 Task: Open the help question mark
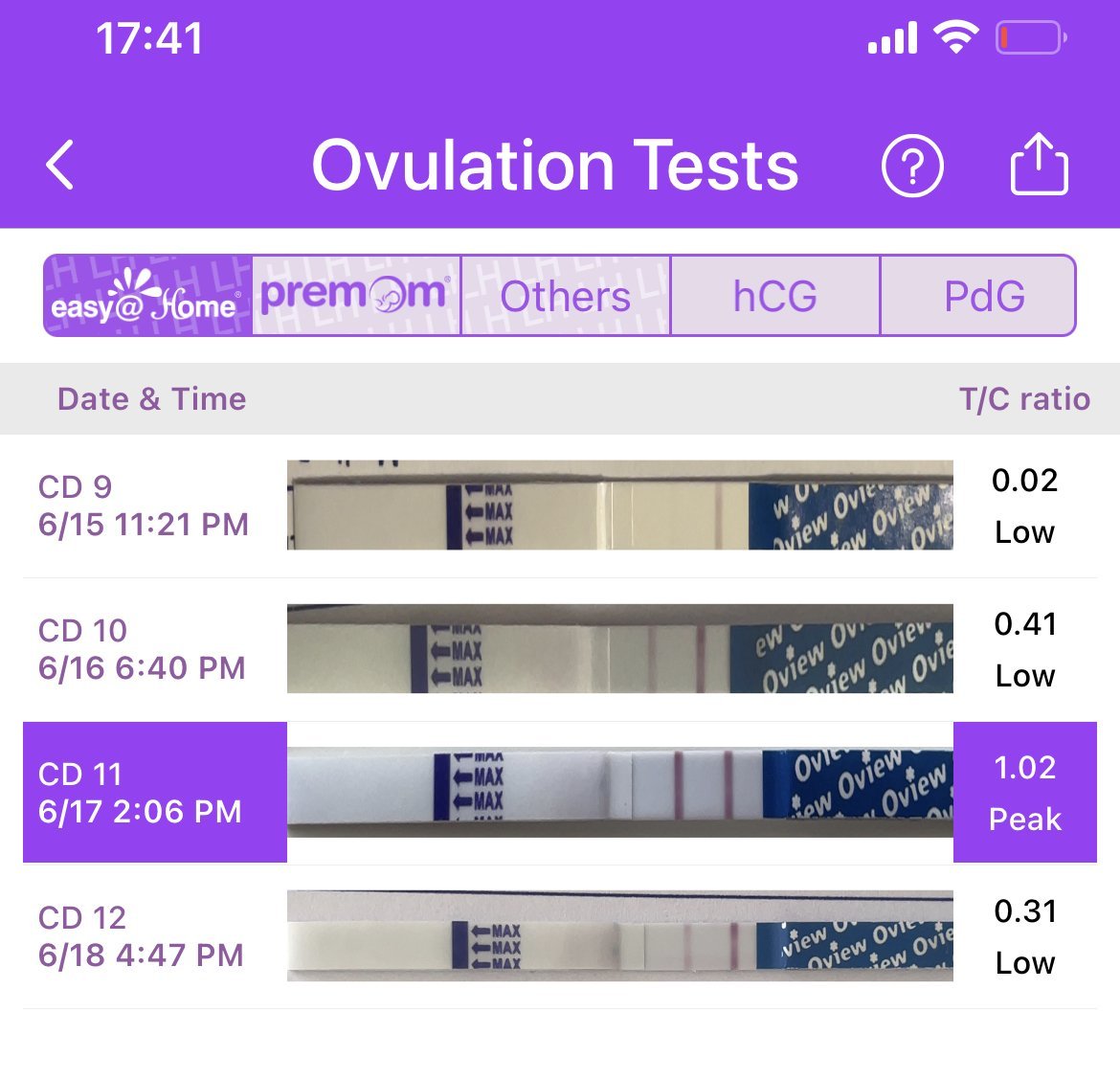(911, 167)
